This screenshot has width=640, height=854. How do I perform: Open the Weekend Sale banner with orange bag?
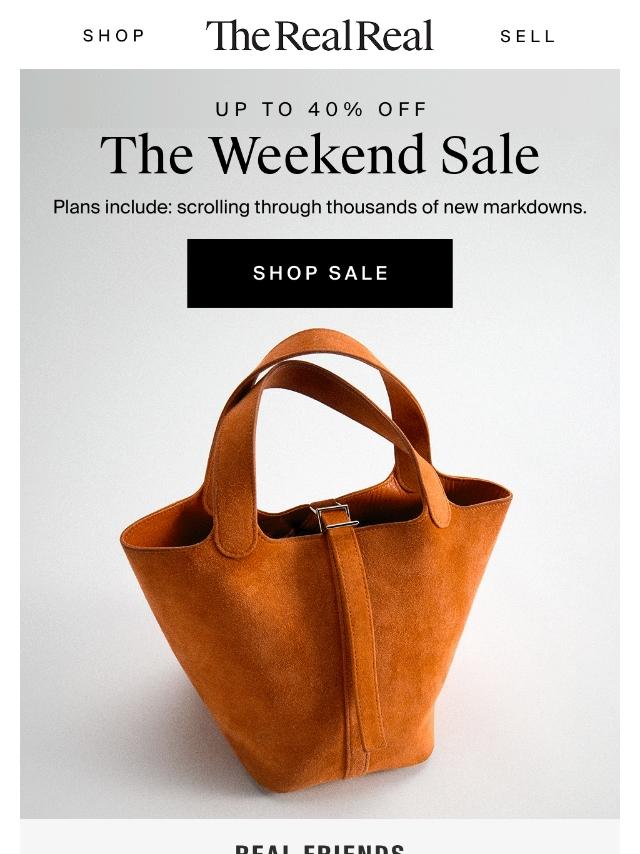click(320, 560)
